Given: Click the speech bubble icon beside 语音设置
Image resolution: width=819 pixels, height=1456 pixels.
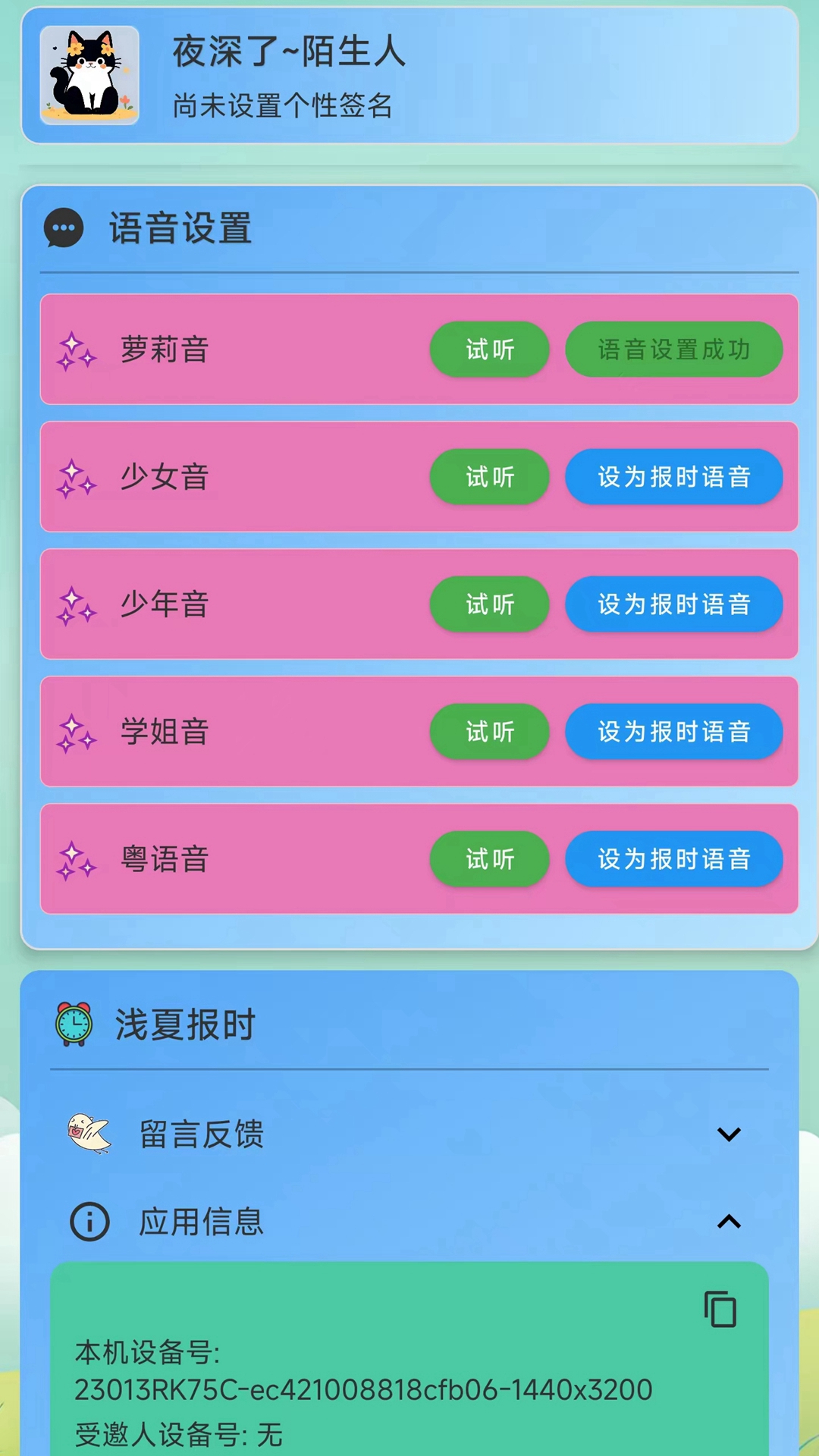Looking at the screenshot, I should tap(64, 227).
